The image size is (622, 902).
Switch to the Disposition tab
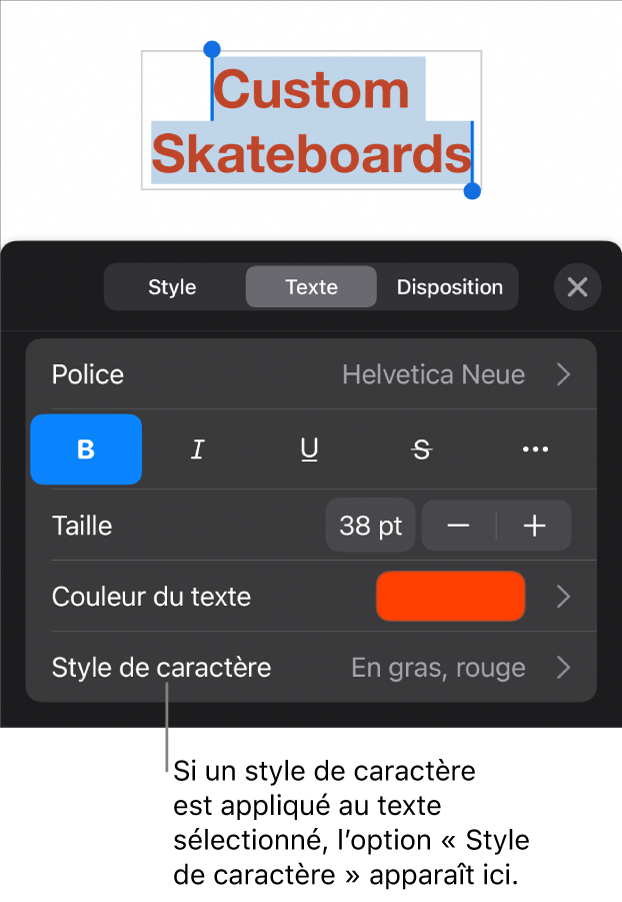(449, 287)
